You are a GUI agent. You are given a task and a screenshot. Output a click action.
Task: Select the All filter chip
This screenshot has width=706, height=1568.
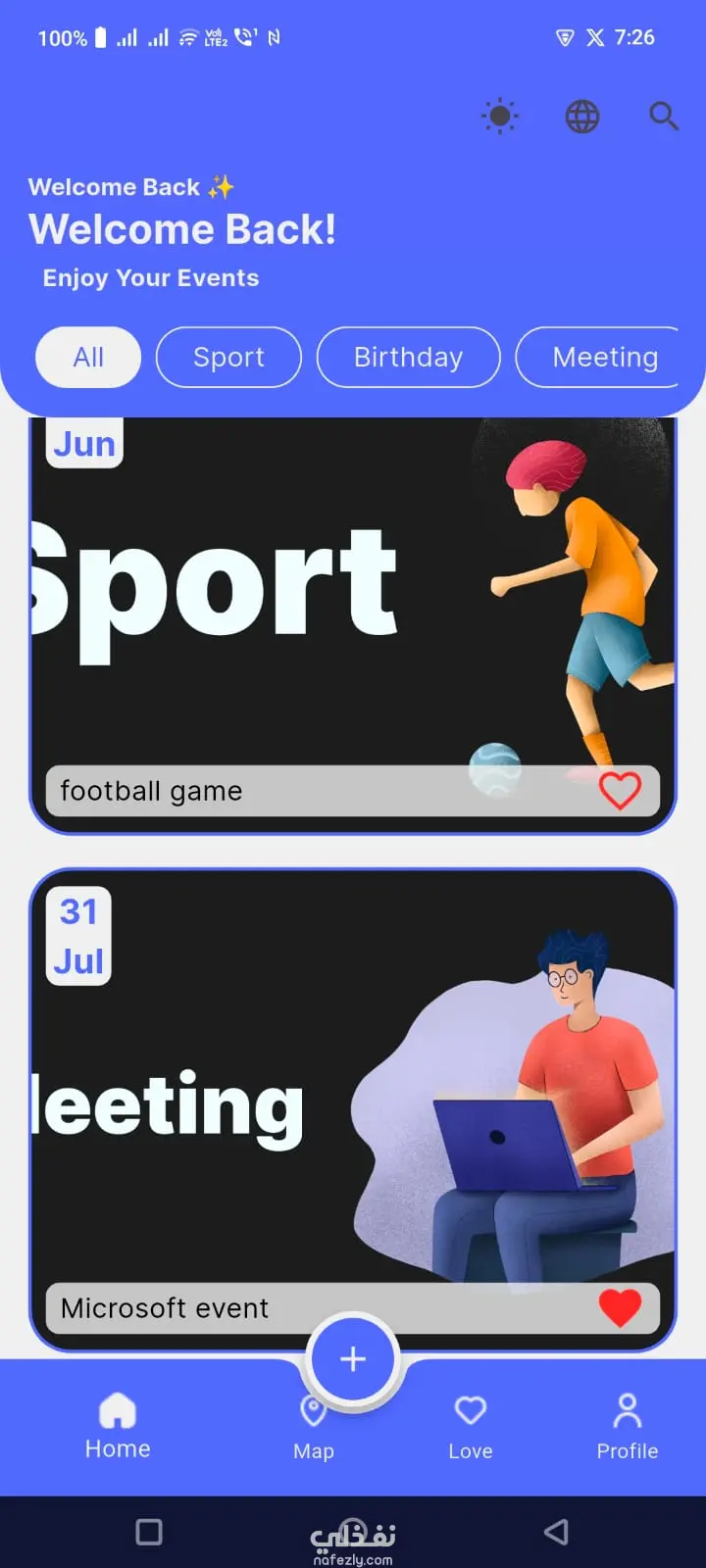tap(88, 357)
